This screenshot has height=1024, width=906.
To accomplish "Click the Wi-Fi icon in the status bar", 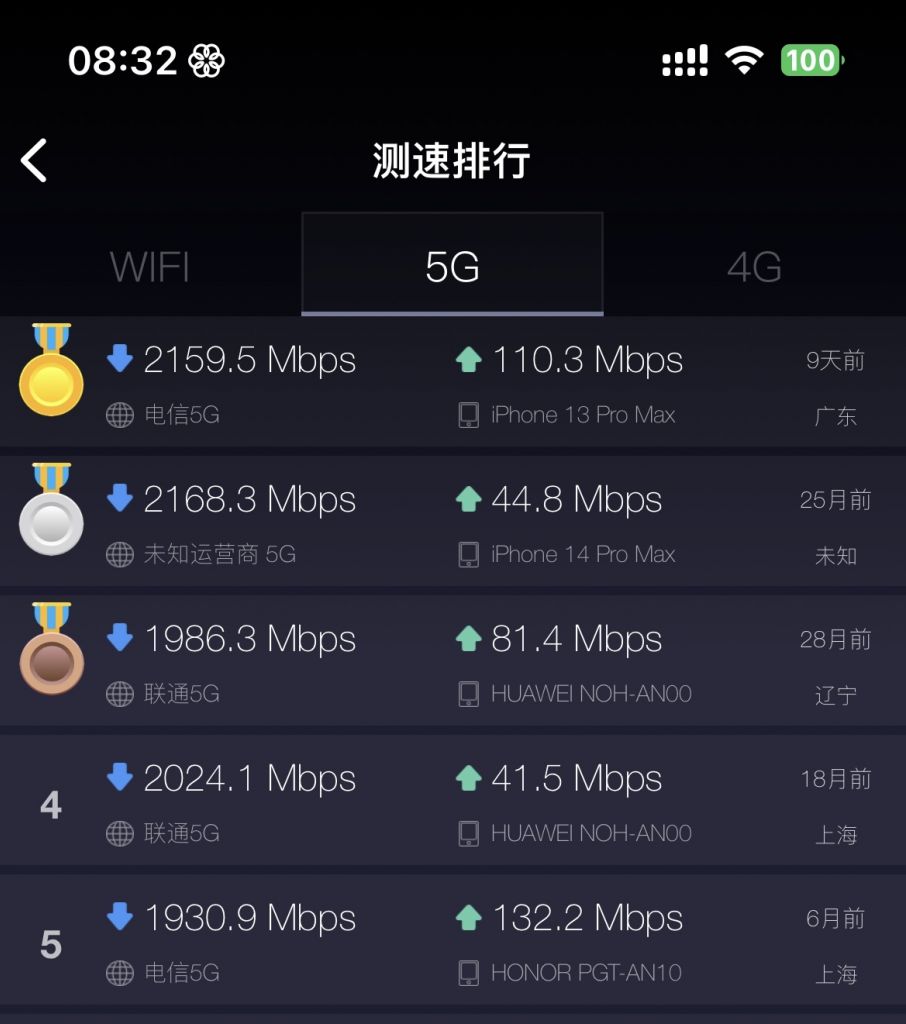I will tap(745, 59).
